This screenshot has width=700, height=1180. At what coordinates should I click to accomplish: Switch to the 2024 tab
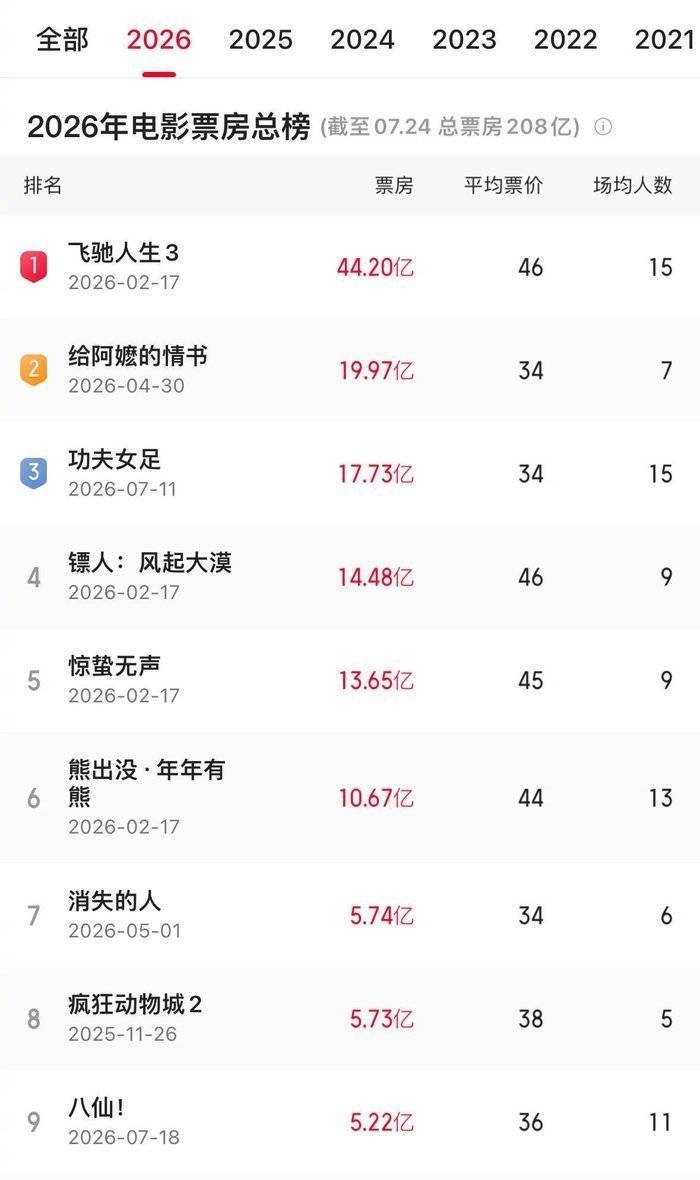(x=362, y=39)
